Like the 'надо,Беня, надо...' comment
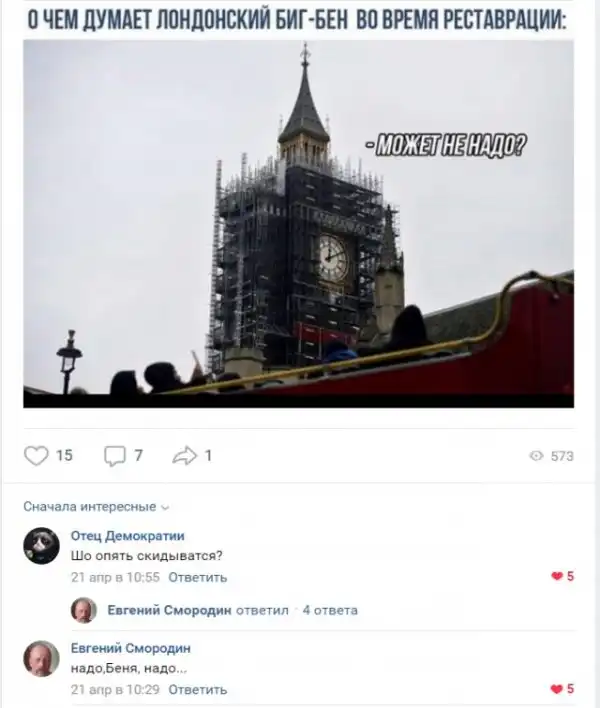The height and width of the screenshot is (708, 600). click(558, 689)
